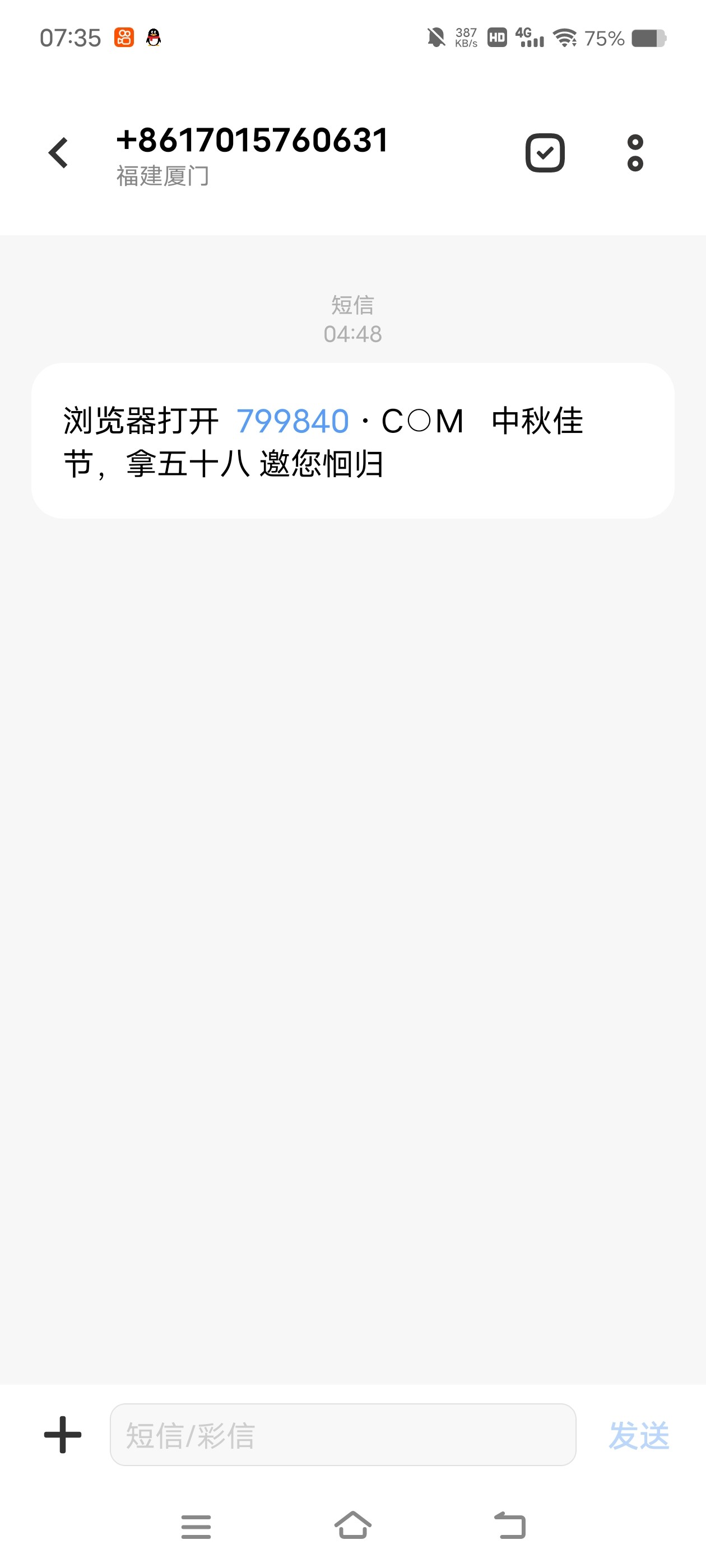
Task: Go back to the message list
Action: coord(58,152)
